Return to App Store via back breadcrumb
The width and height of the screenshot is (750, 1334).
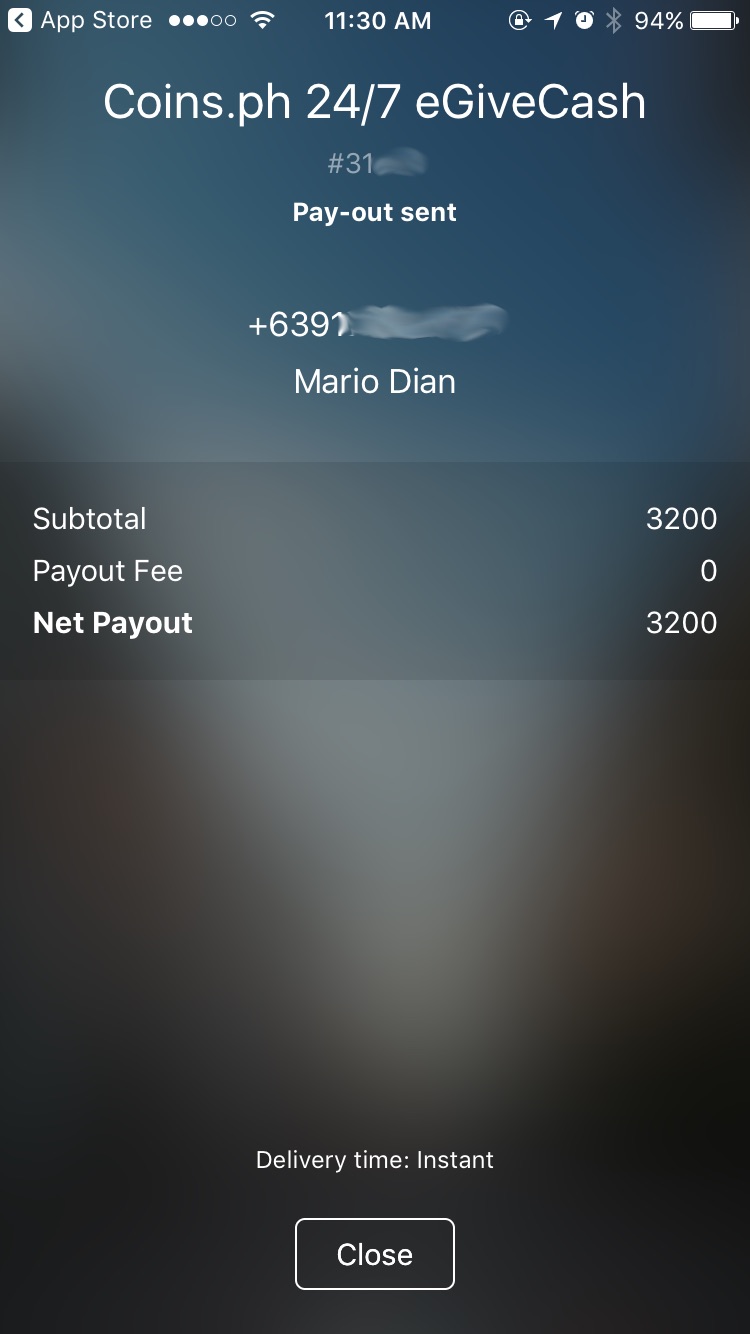pos(80,20)
